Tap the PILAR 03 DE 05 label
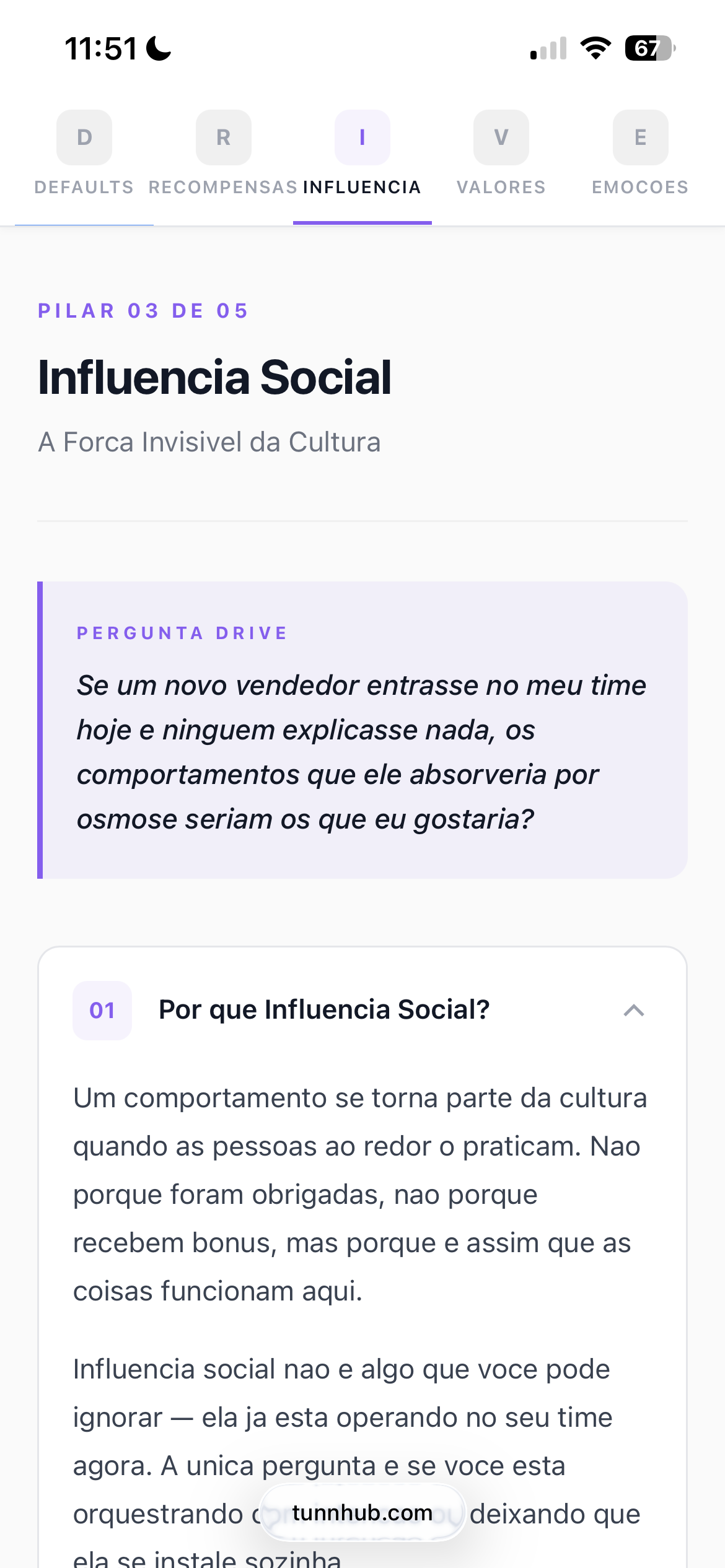Screen dimensions: 725x1568 coord(143,311)
